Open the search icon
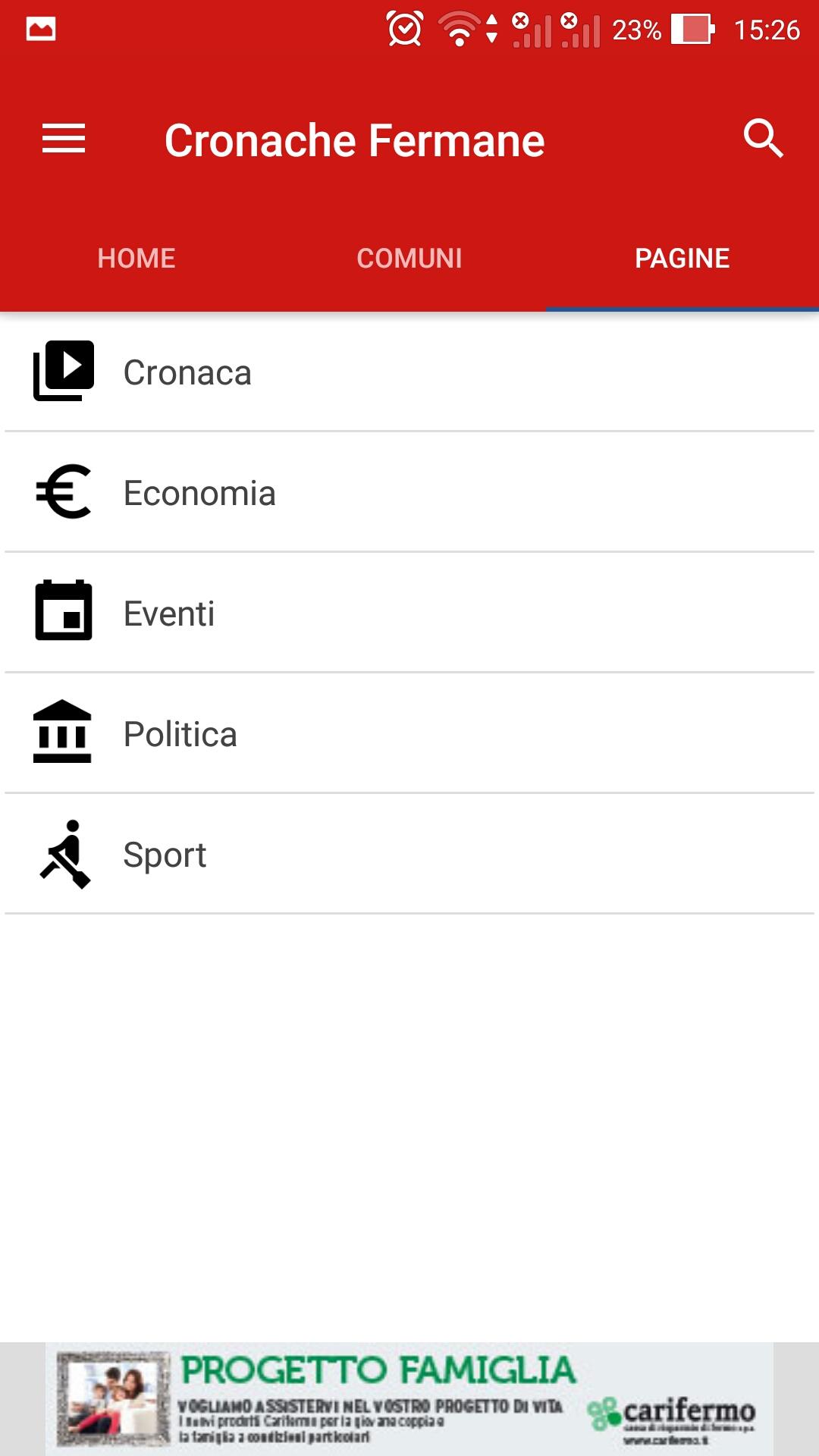 click(x=763, y=139)
